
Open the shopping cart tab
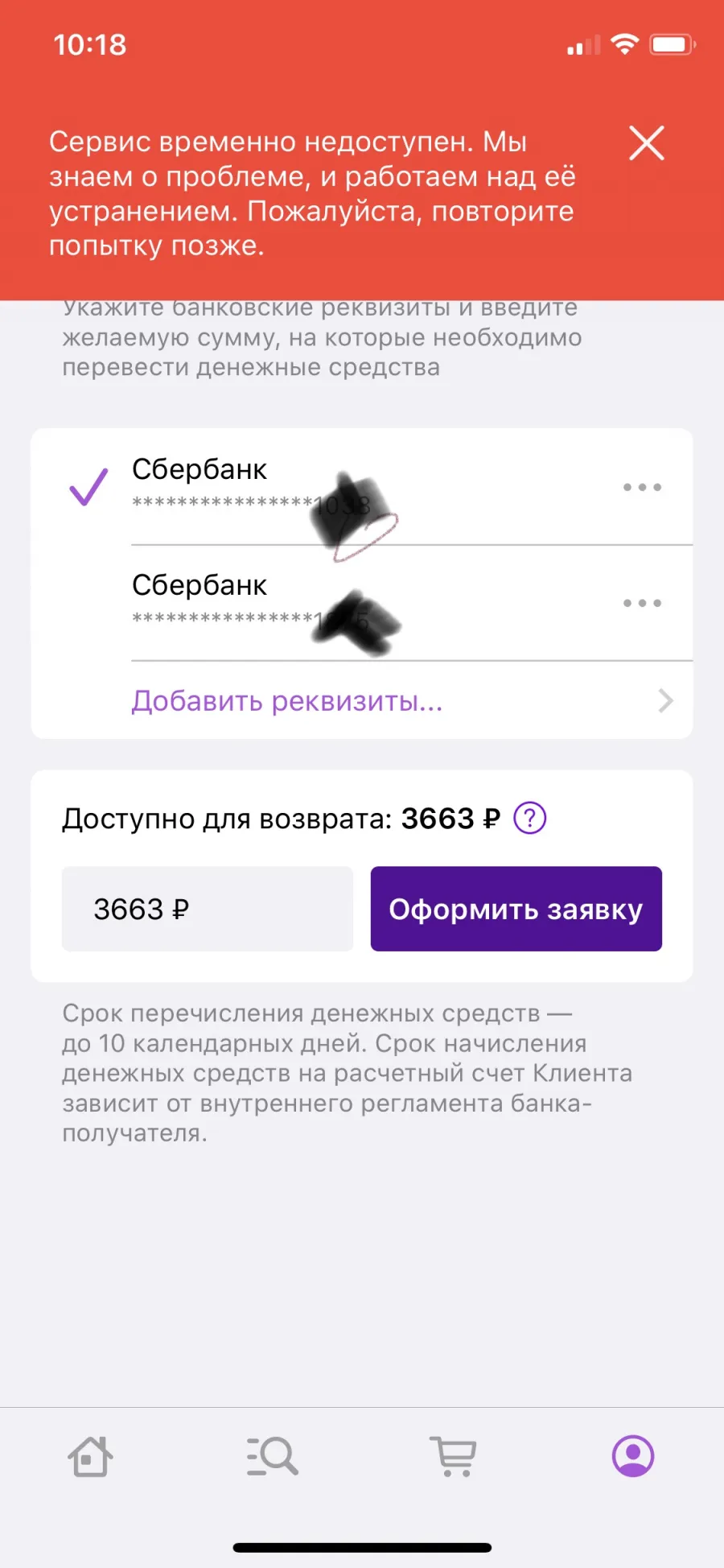[453, 1456]
